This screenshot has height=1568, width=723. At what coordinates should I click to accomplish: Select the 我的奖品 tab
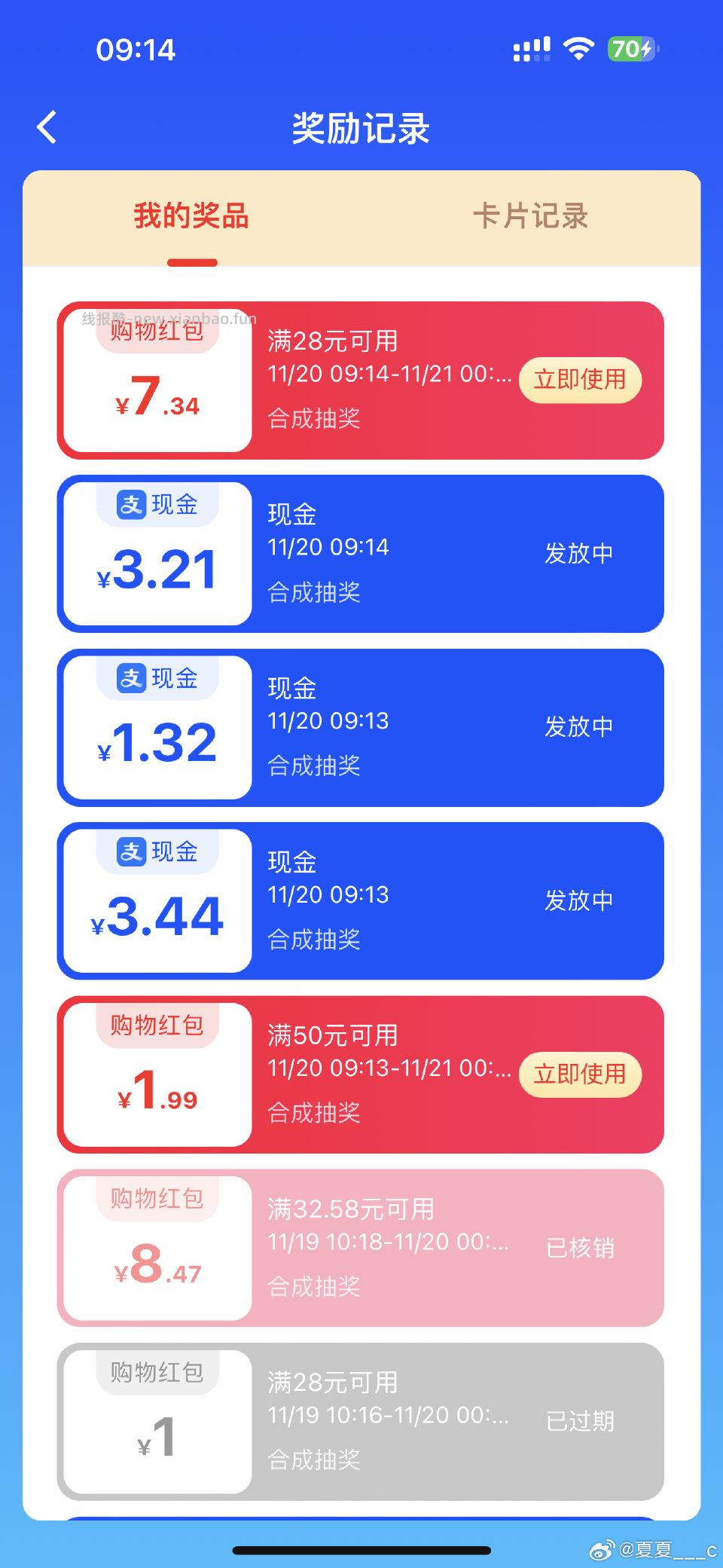(192, 217)
